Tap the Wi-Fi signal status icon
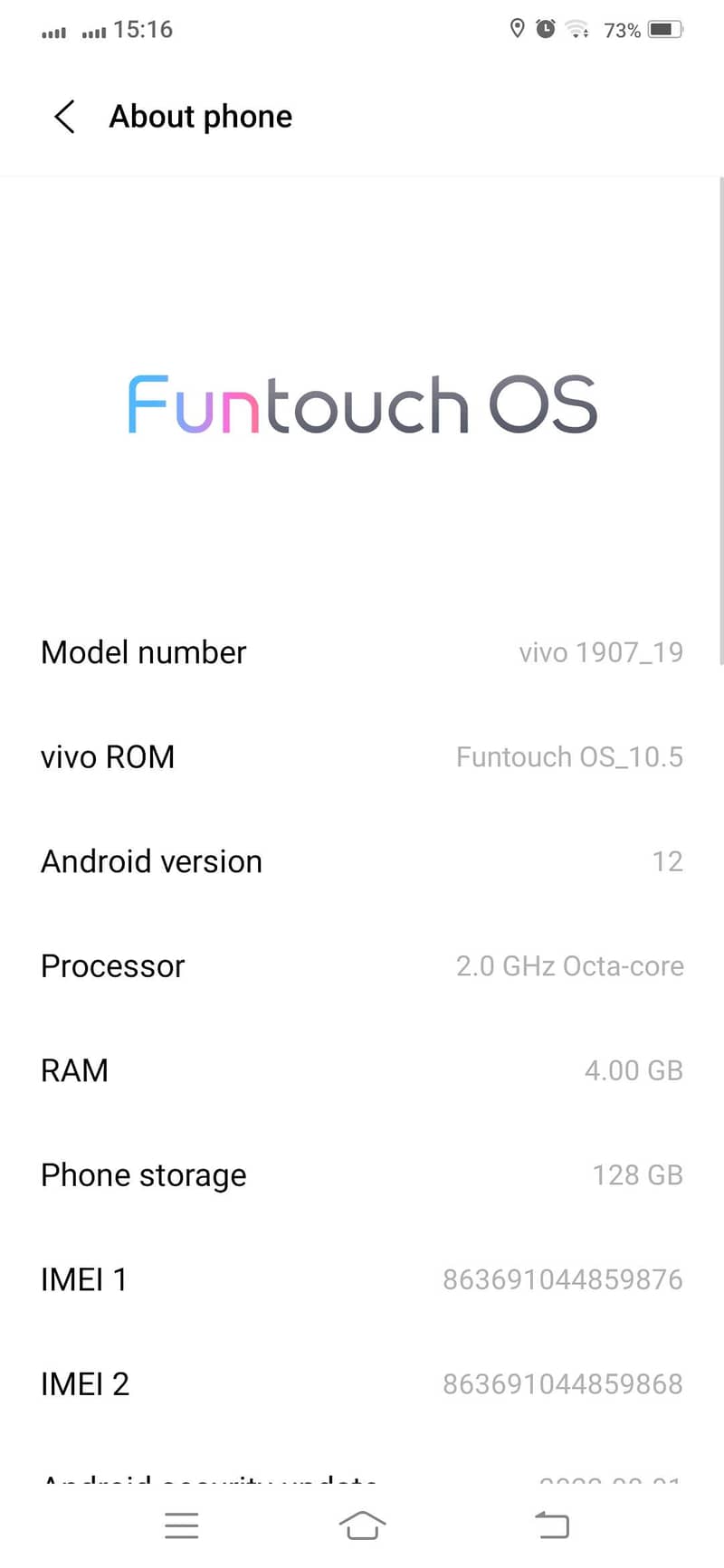The height and width of the screenshot is (1568, 724). click(577, 30)
